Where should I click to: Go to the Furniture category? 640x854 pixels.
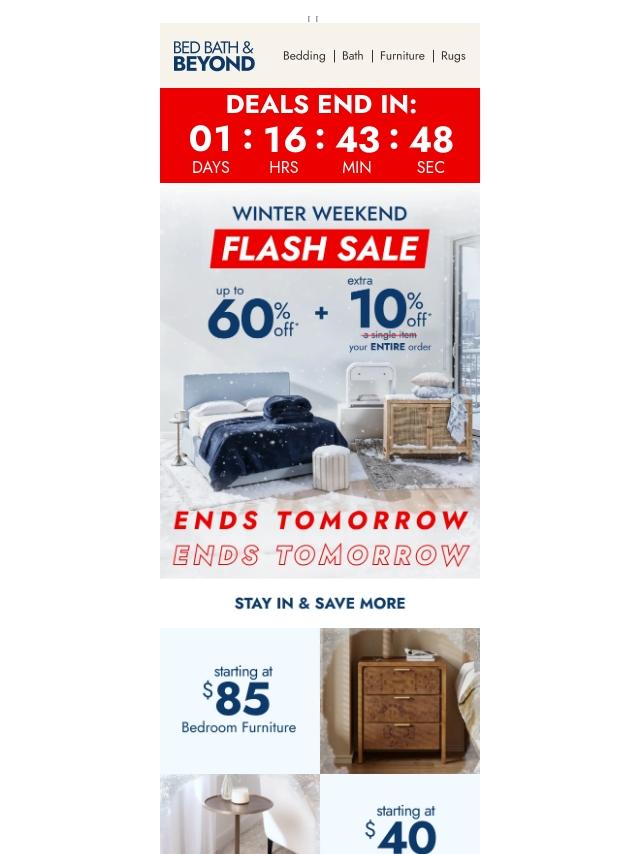402,56
